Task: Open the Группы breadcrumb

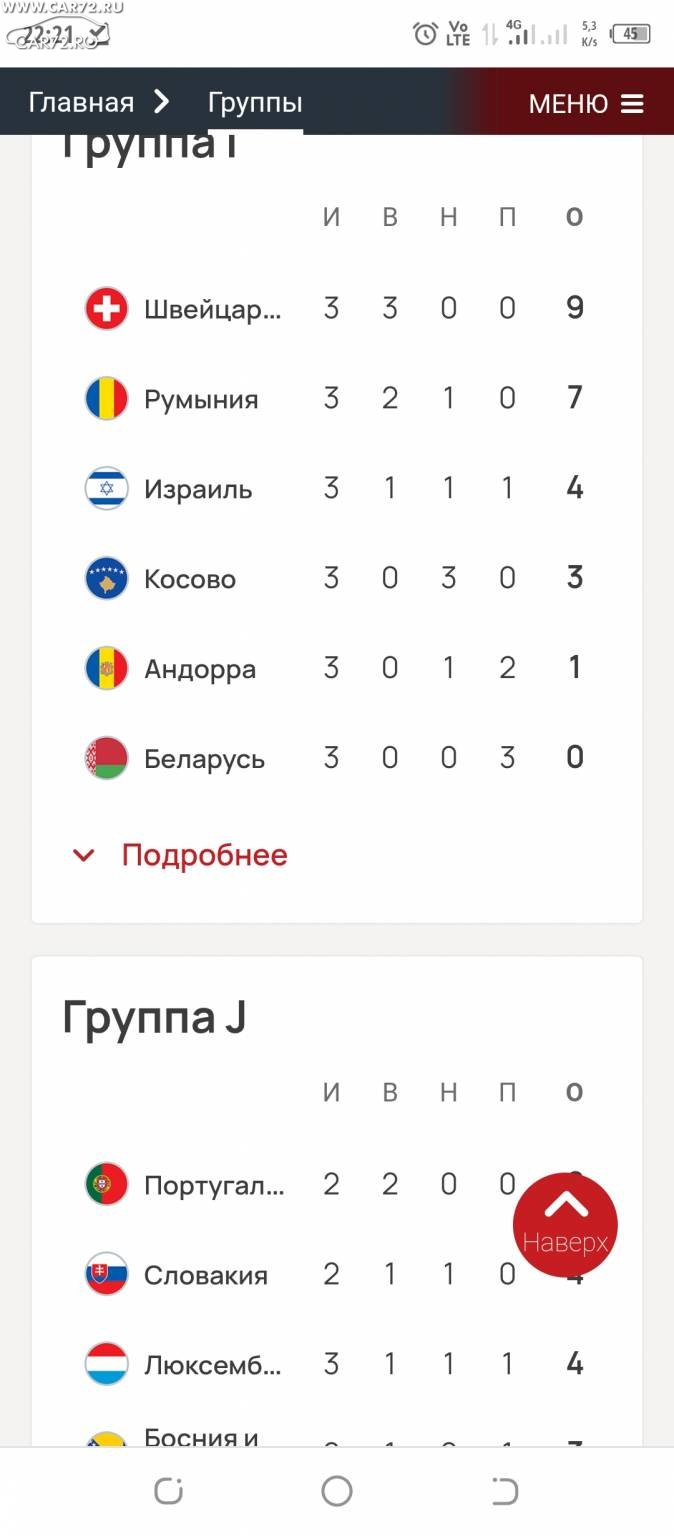Action: (x=255, y=103)
